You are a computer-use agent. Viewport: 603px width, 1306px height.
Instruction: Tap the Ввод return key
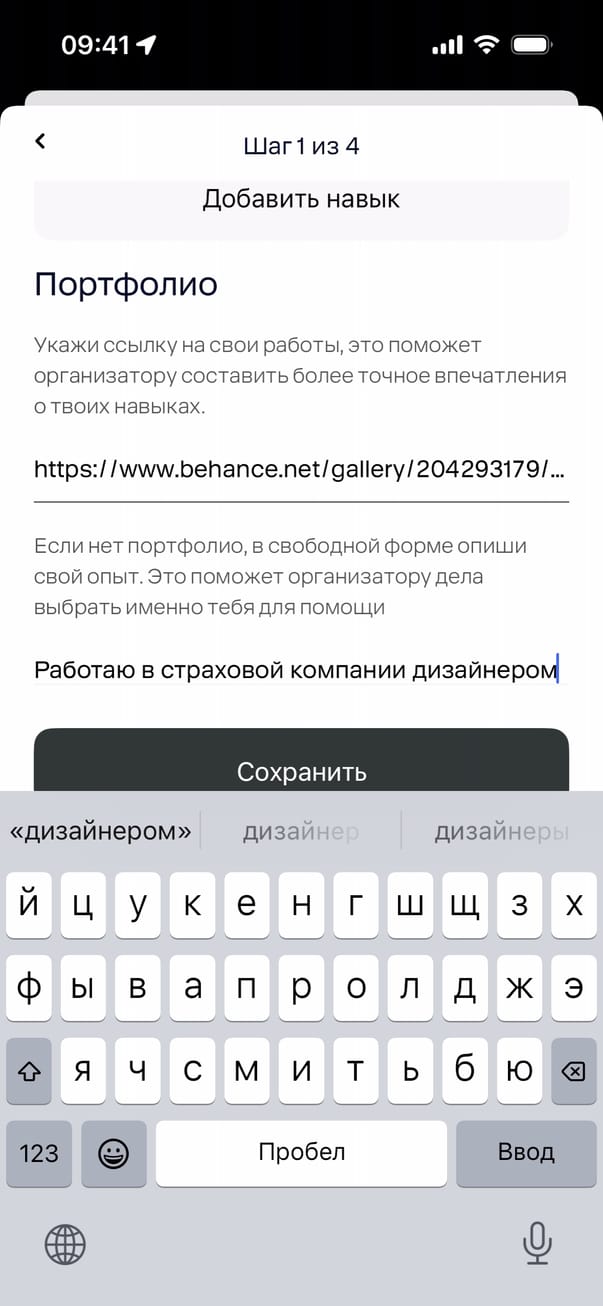point(526,1153)
